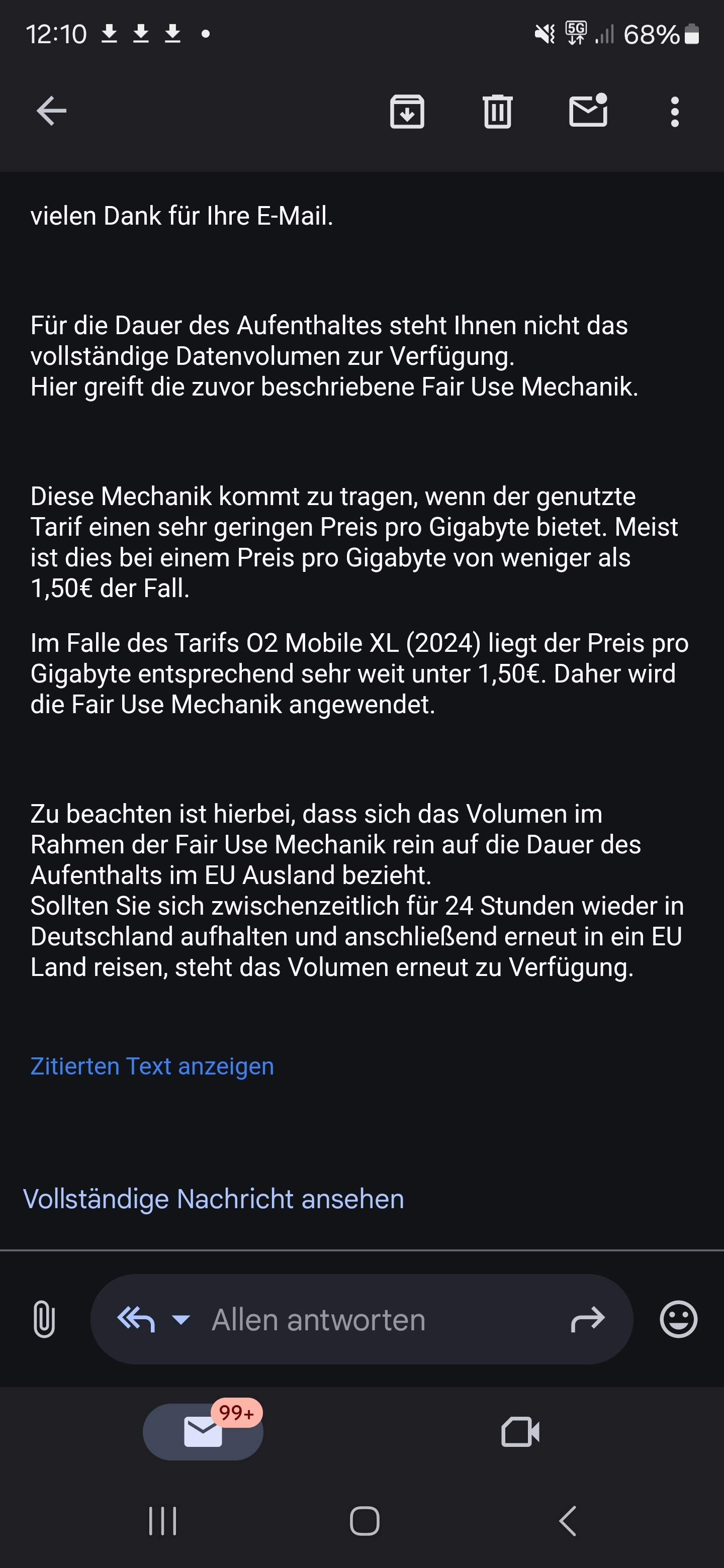Tap the system home button
This screenshot has width=724, height=1568.
coord(365,1521)
